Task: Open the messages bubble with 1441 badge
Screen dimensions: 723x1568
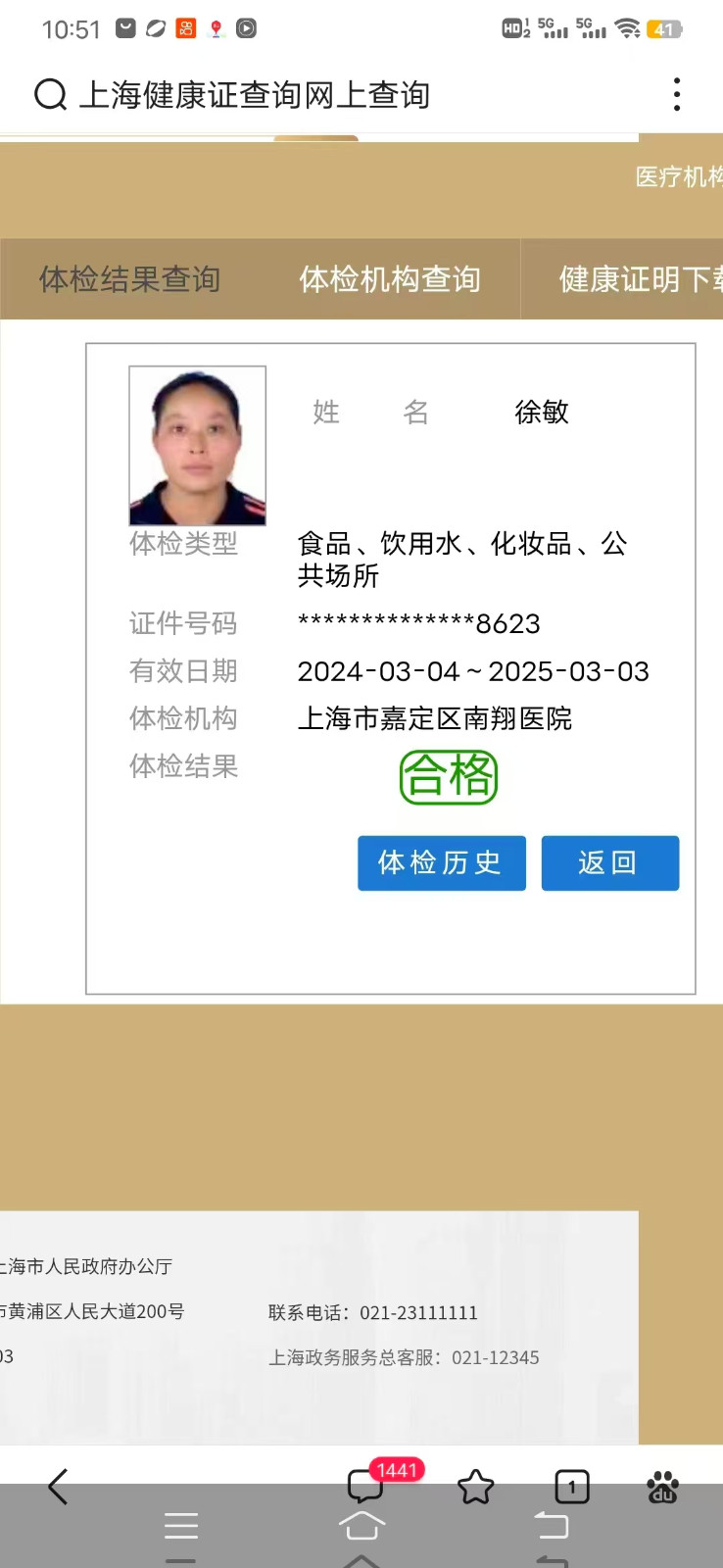Action: pos(366,1487)
